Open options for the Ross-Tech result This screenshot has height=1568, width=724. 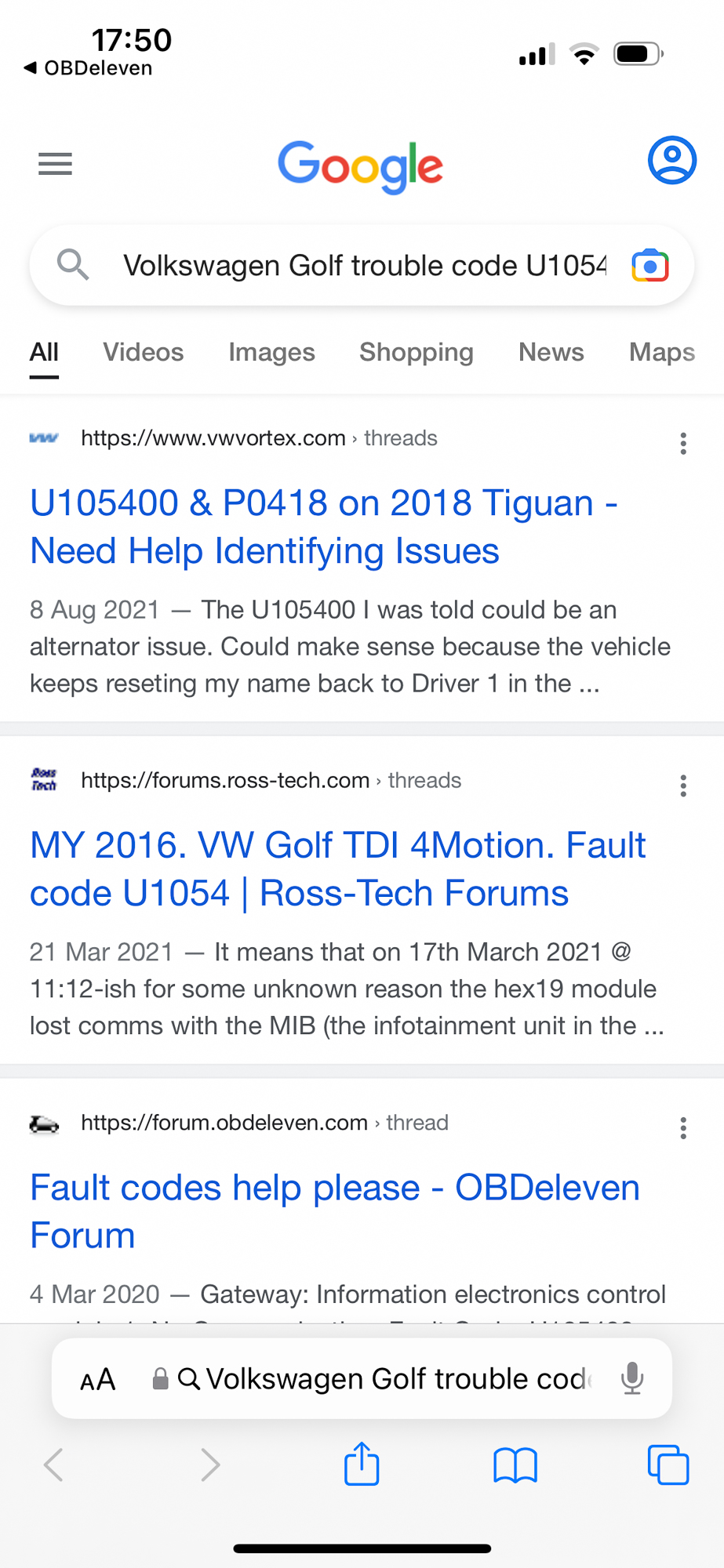pos(684,786)
